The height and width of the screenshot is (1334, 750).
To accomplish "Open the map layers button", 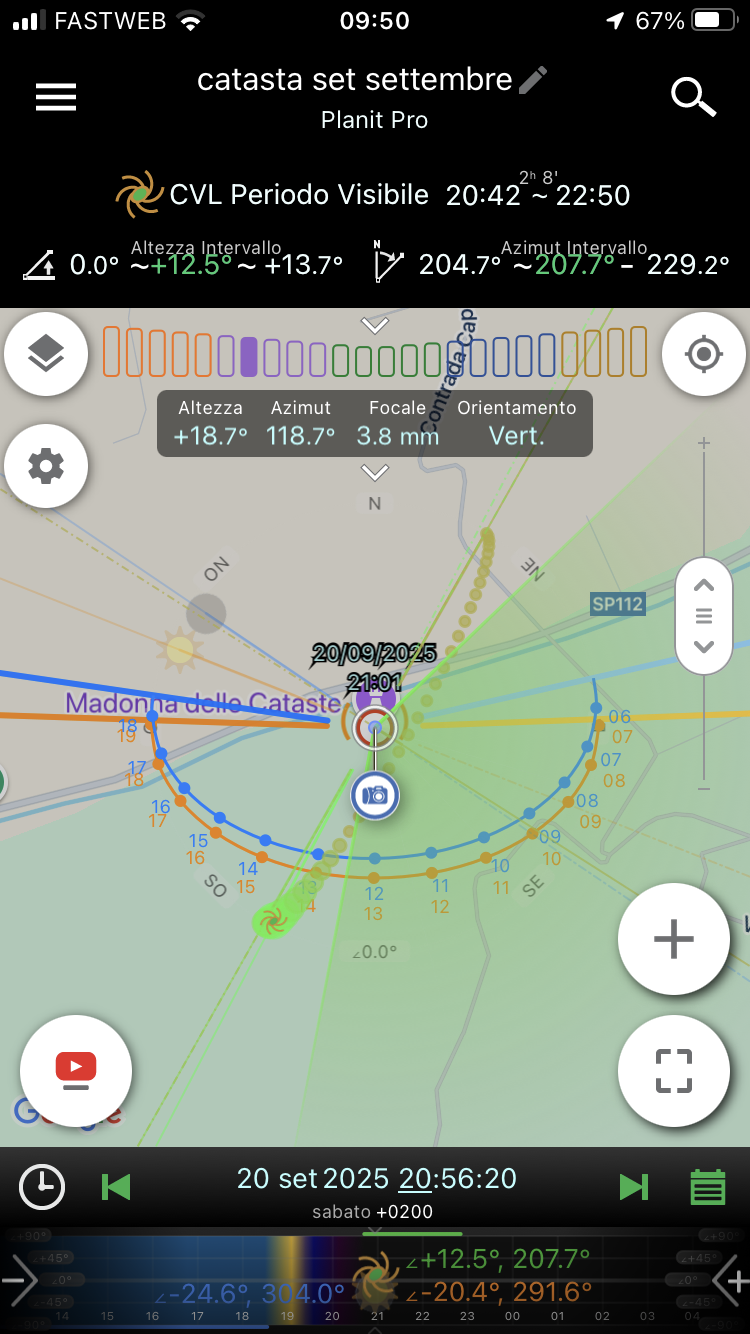I will [x=46, y=354].
